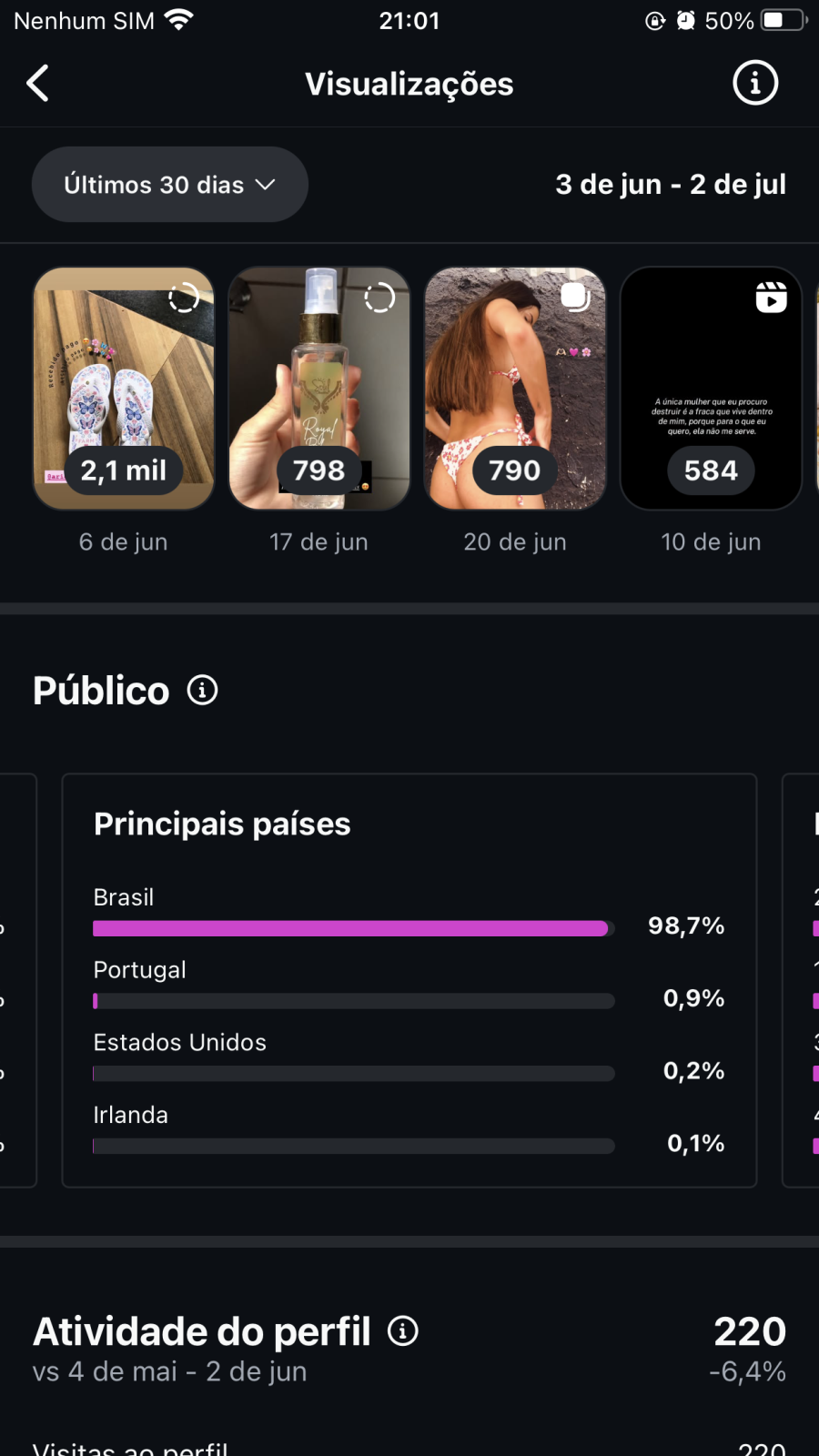Viewport: 819px width, 1456px height.
Task: Open the 20 de jun post with 790 views
Action: (515, 389)
